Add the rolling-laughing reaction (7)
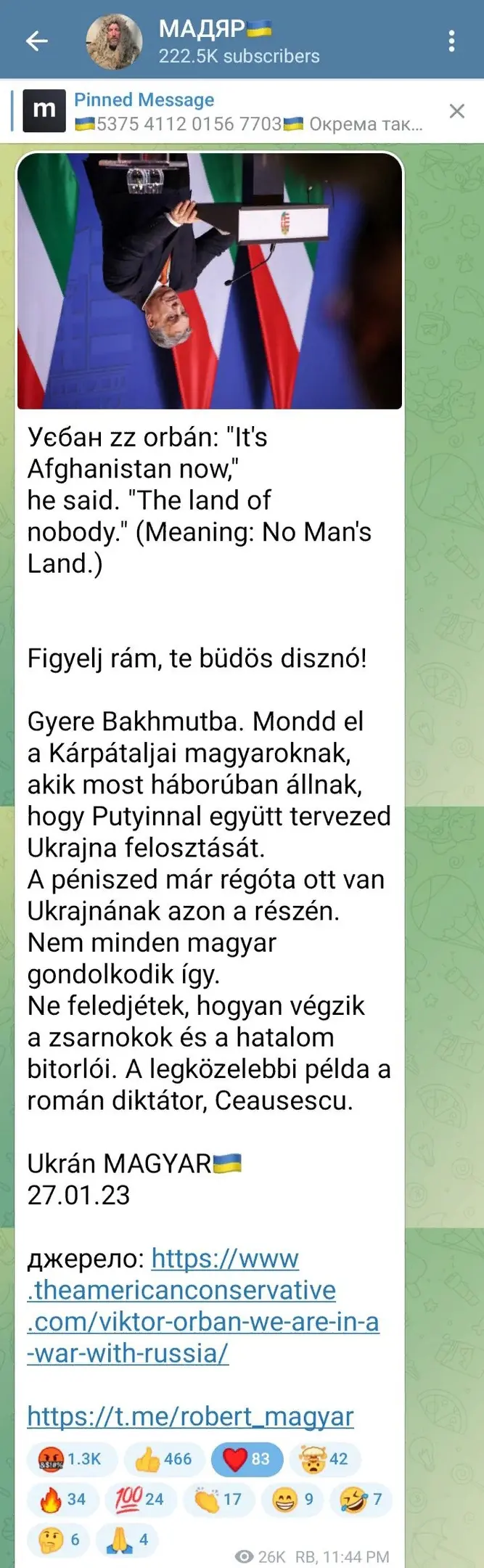The height and width of the screenshot is (1568, 484). pyautogui.click(x=362, y=1498)
